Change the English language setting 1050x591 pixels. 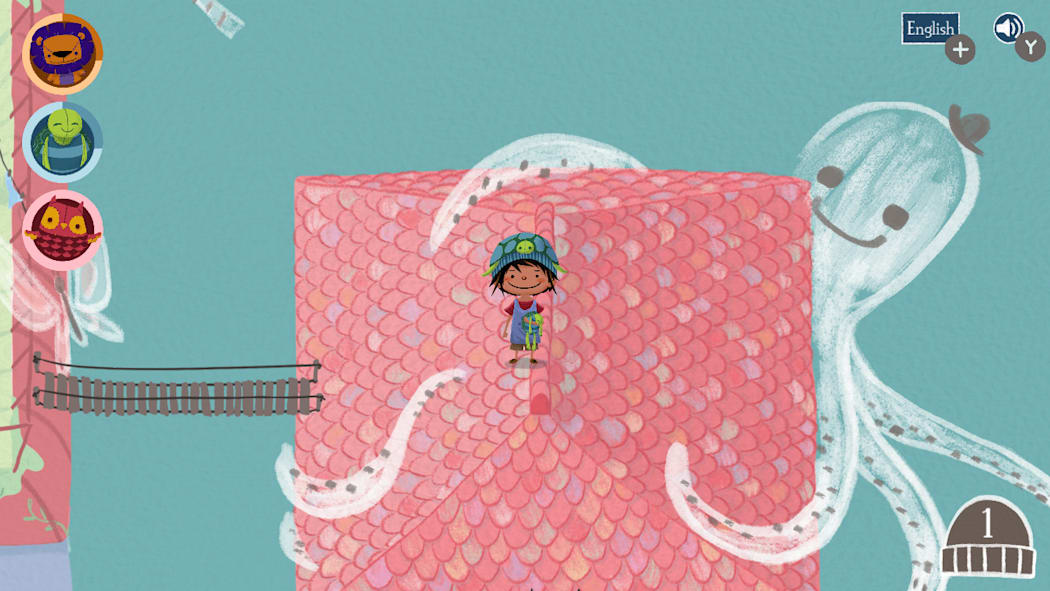coord(930,29)
